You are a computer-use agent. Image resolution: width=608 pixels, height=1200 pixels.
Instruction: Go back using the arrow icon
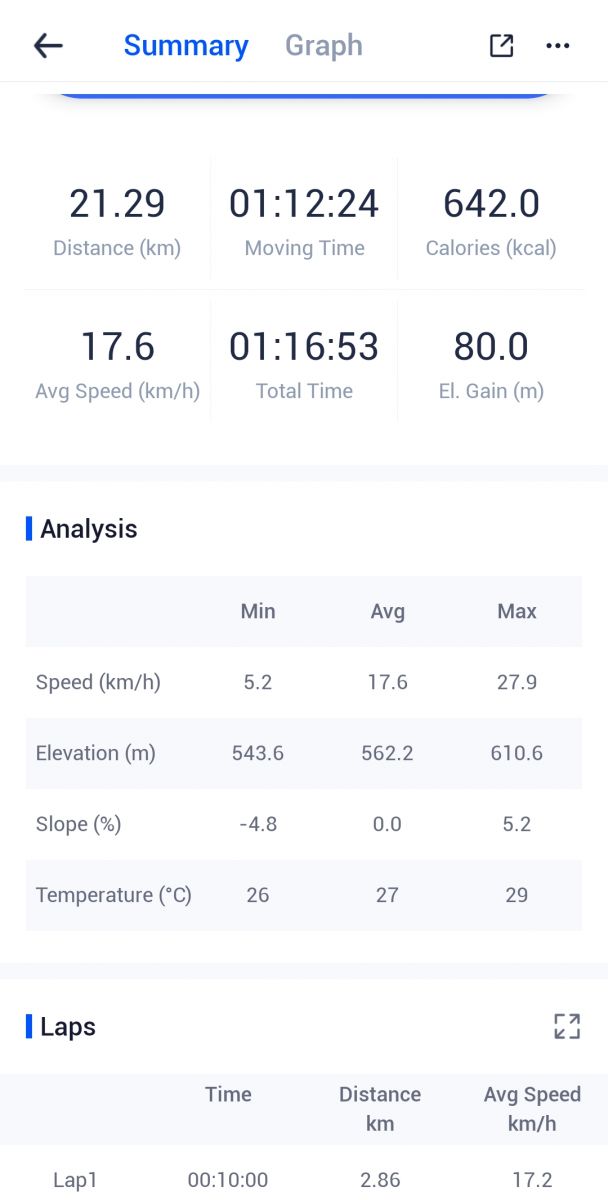click(x=48, y=46)
